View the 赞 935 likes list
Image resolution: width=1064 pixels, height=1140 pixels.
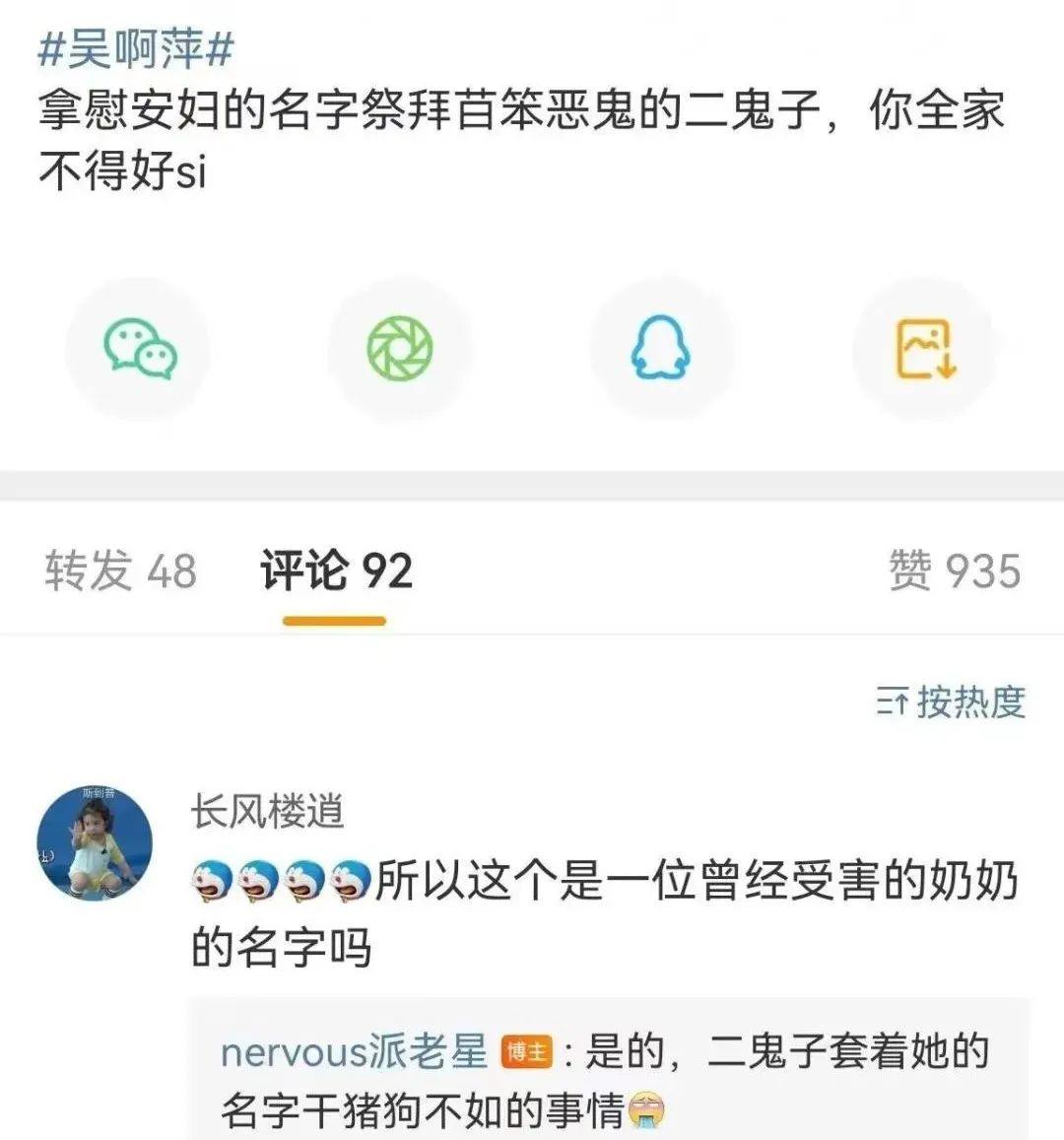tap(953, 571)
